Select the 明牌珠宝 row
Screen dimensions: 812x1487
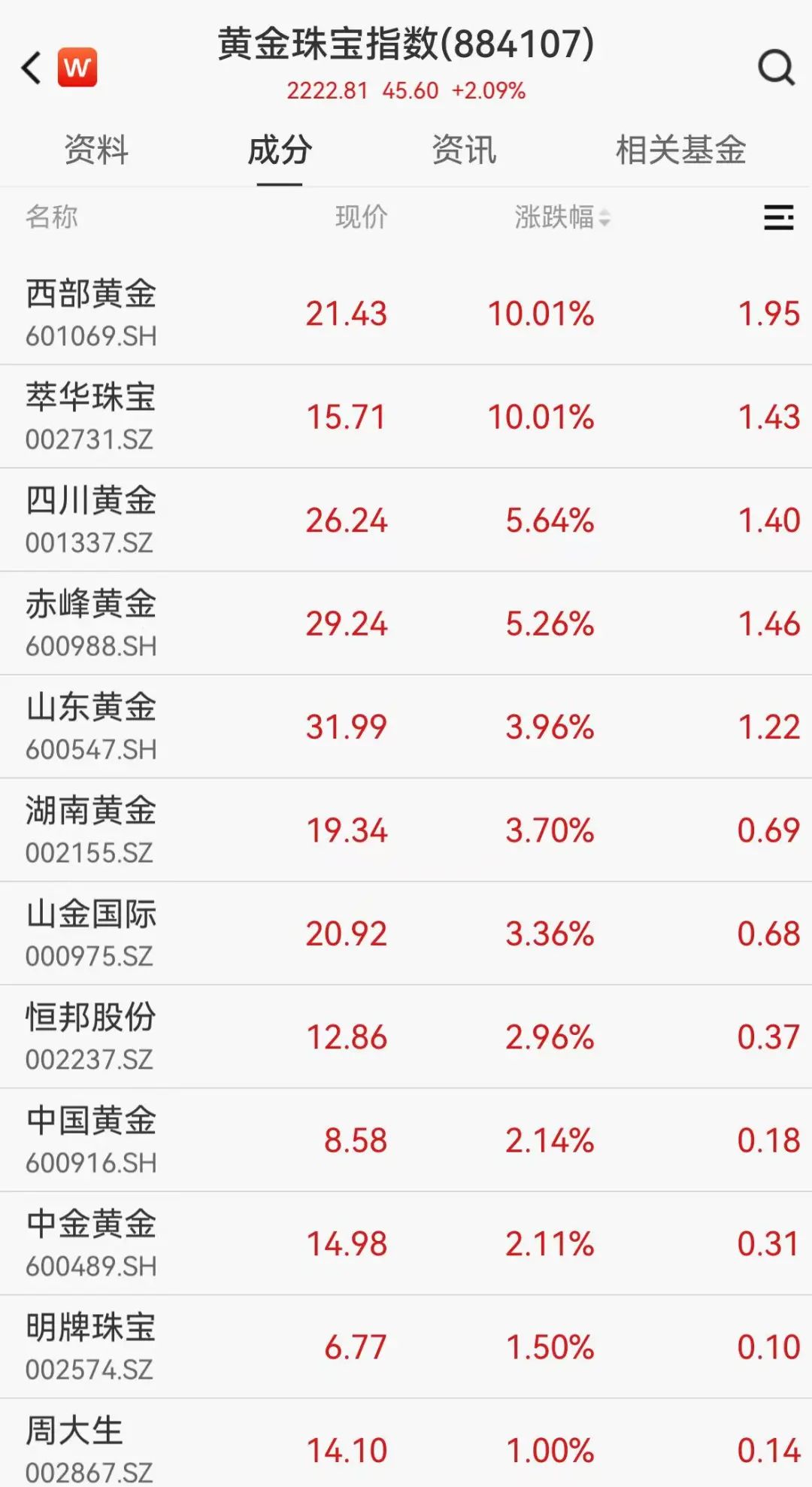point(91,1346)
